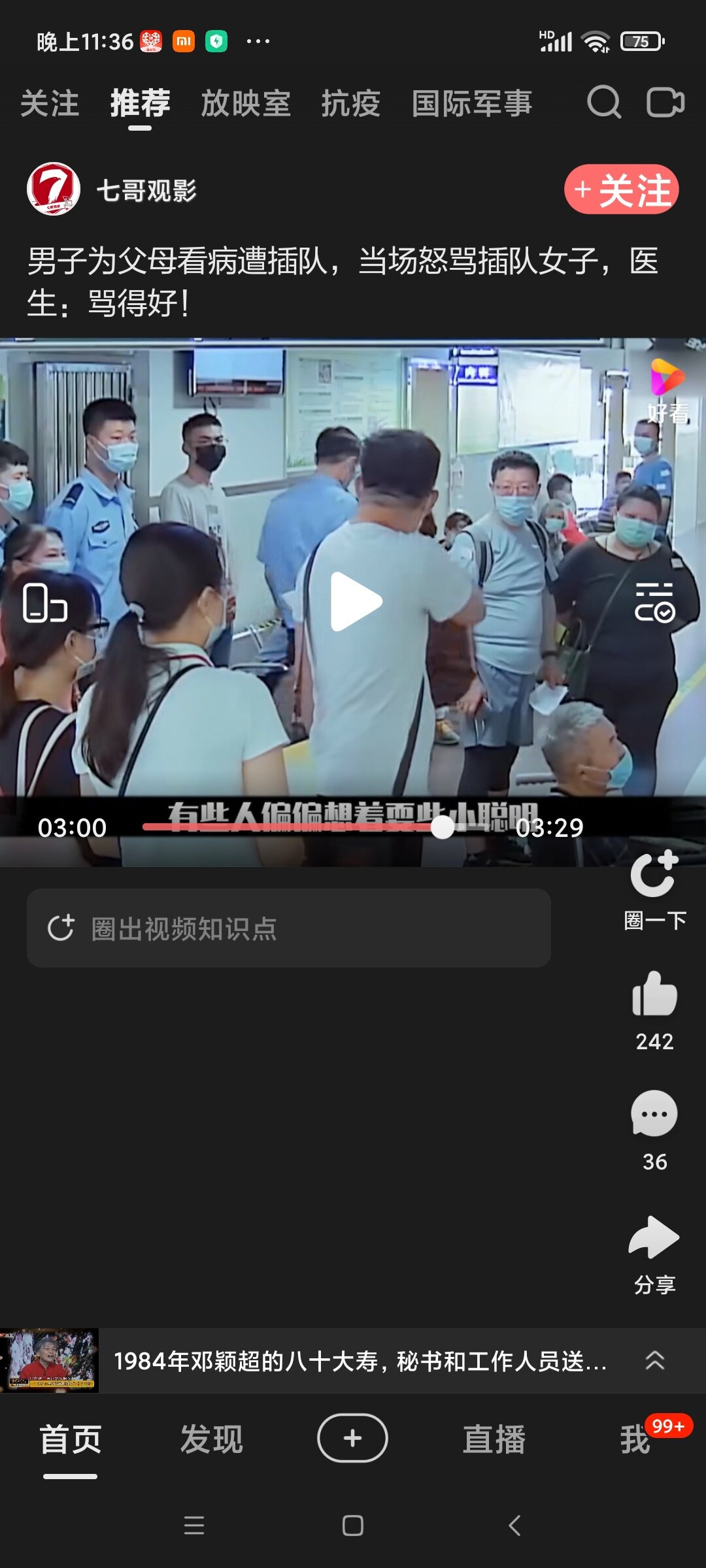Tap the fullscreen rotate icon on video
This screenshot has width=706, height=1568.
click(x=44, y=602)
